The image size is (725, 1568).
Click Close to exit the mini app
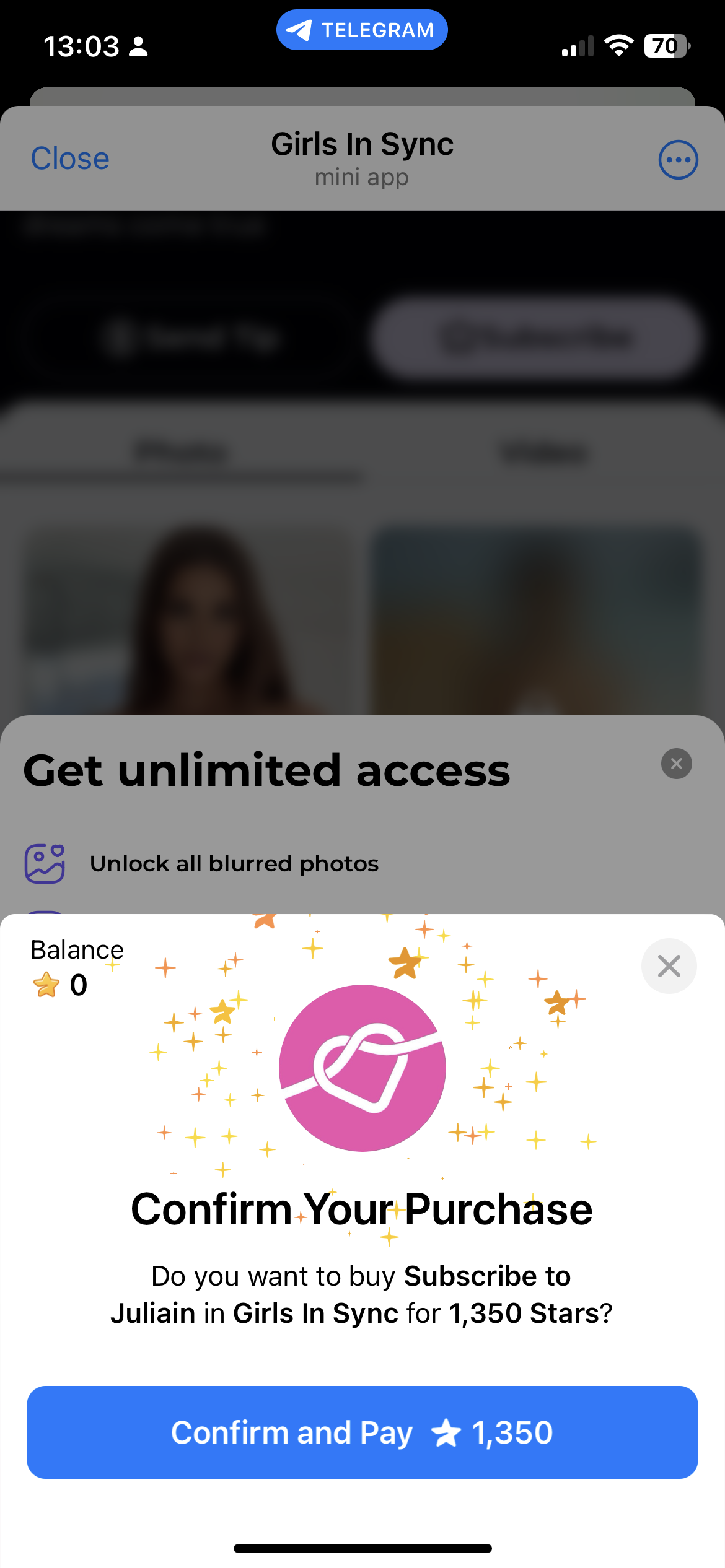(69, 158)
